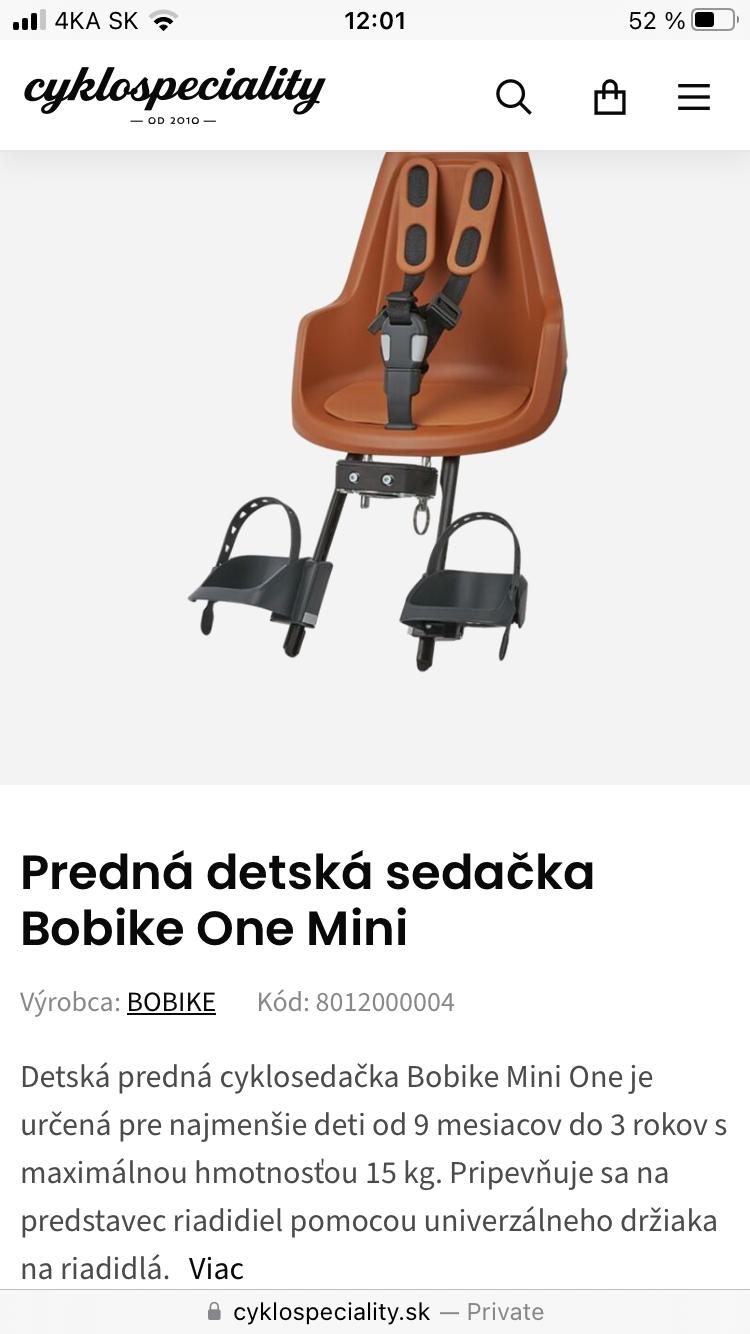Tap the cyklospeciality.sk address bar
750x1334 pixels.
point(375,1311)
